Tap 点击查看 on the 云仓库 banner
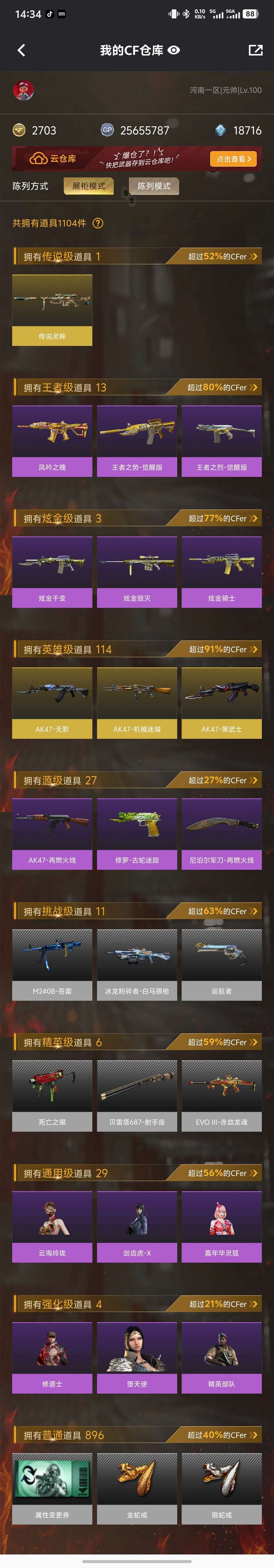Screen dimensions: 274x1568 click(x=234, y=159)
